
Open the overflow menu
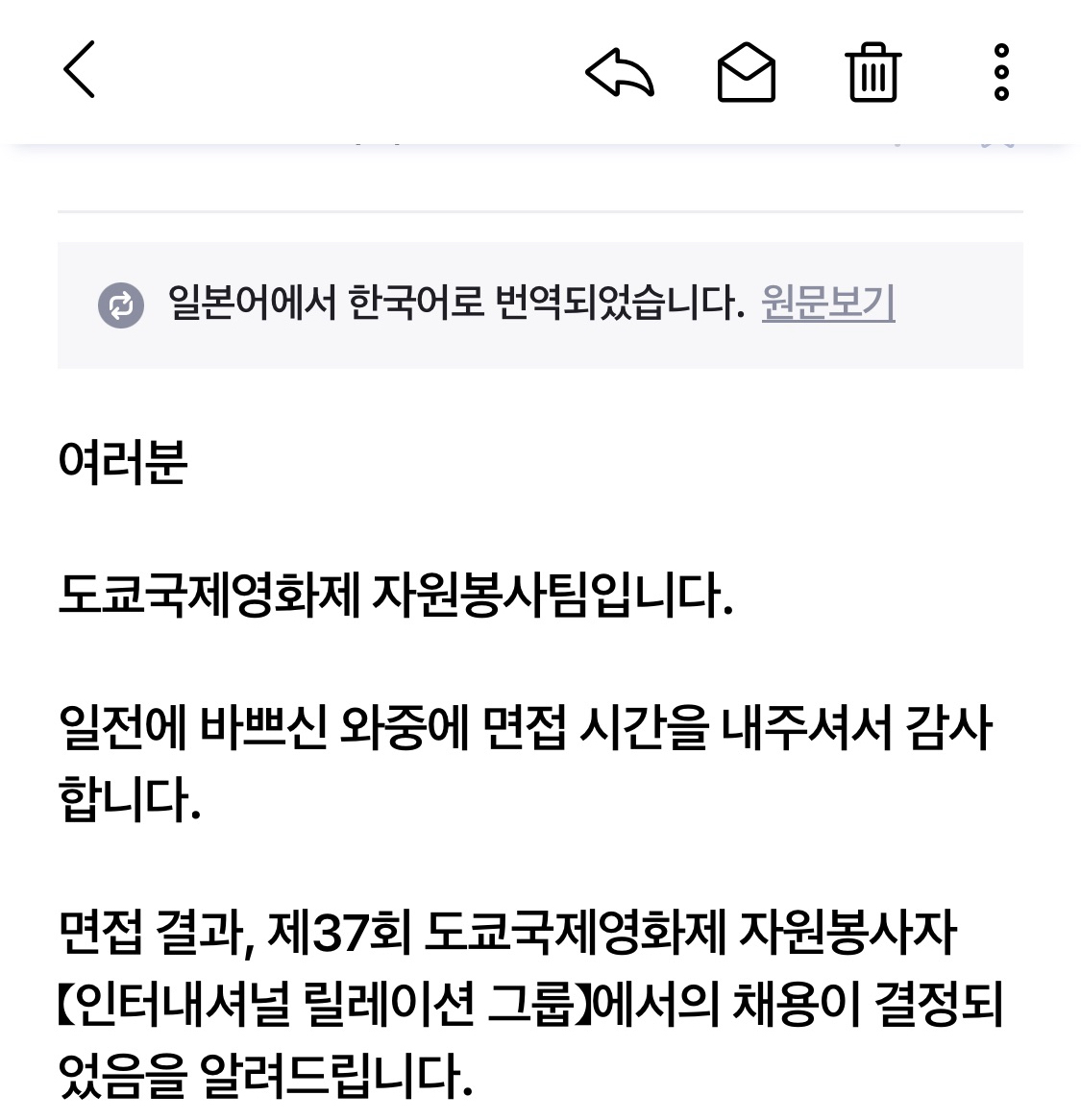tap(1000, 73)
